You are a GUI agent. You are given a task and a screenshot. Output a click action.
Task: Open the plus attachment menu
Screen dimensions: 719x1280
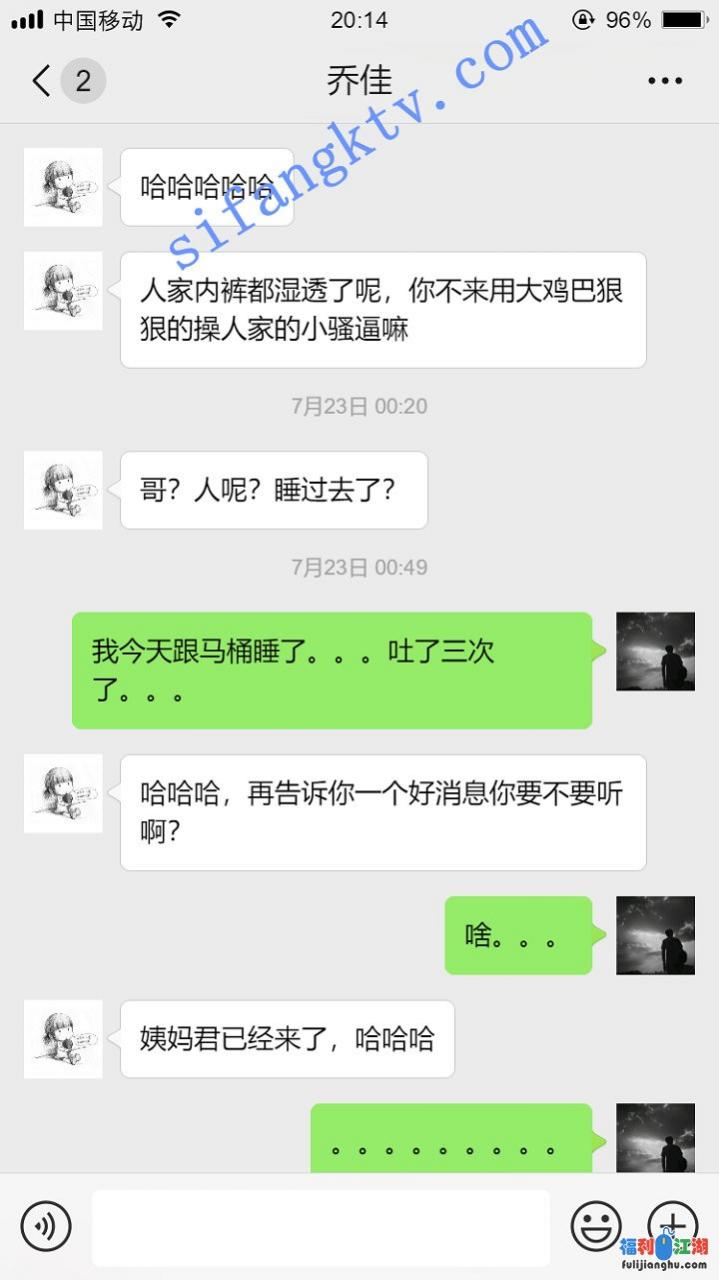coord(672,1222)
